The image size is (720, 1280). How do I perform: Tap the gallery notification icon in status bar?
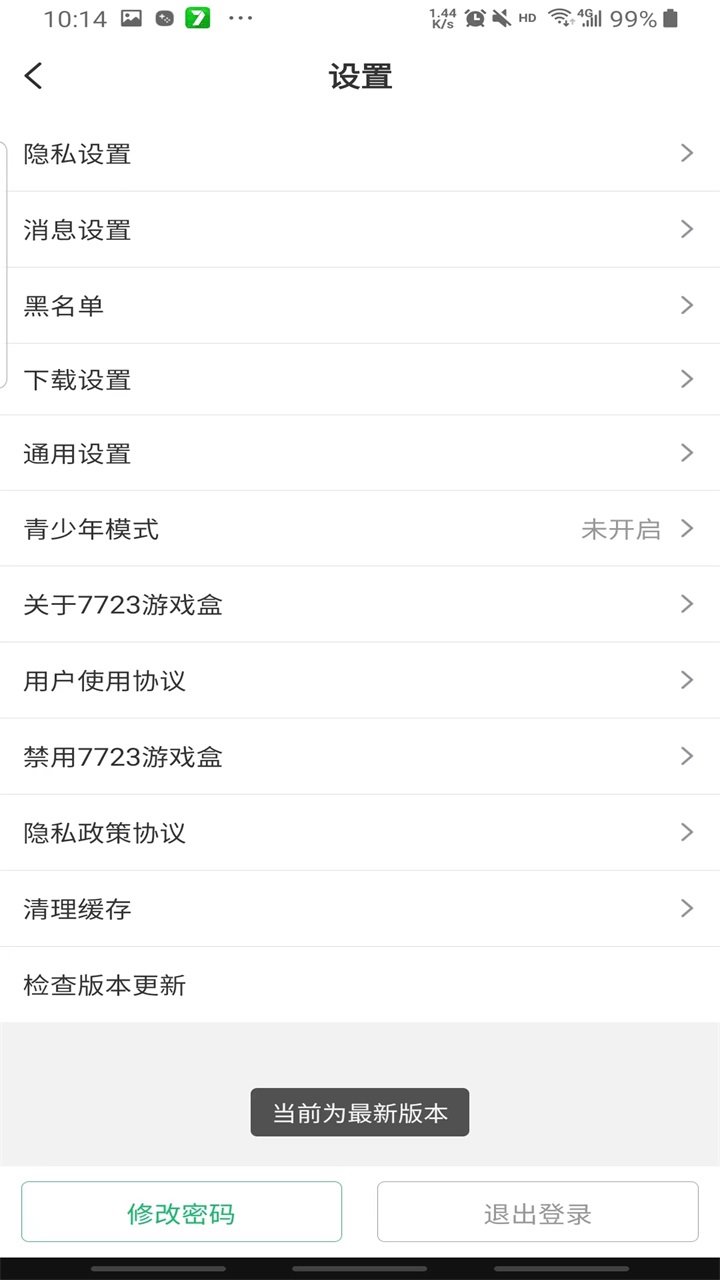coord(131,17)
